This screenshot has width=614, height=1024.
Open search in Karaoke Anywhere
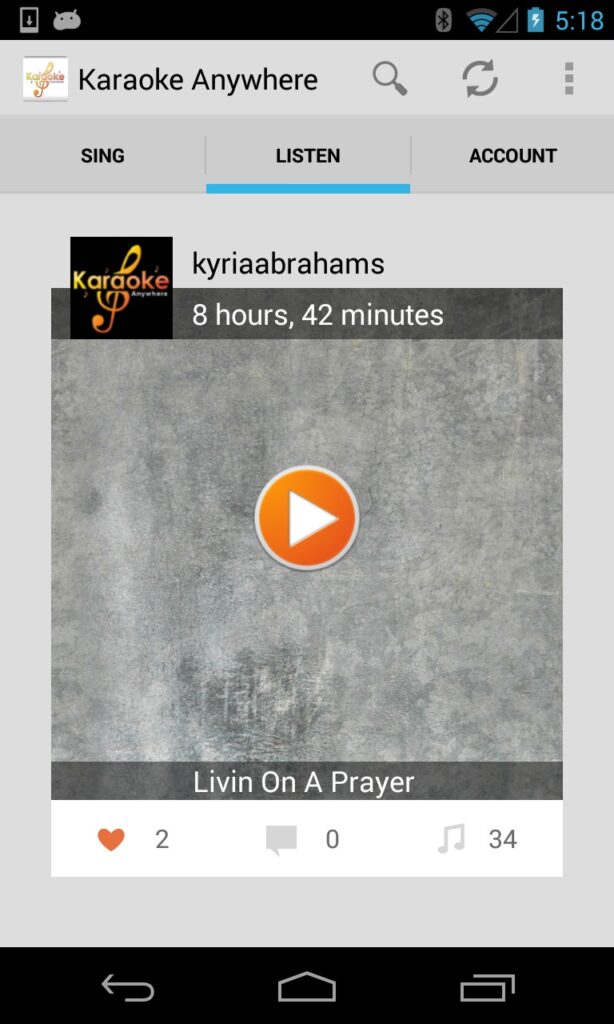coord(390,78)
